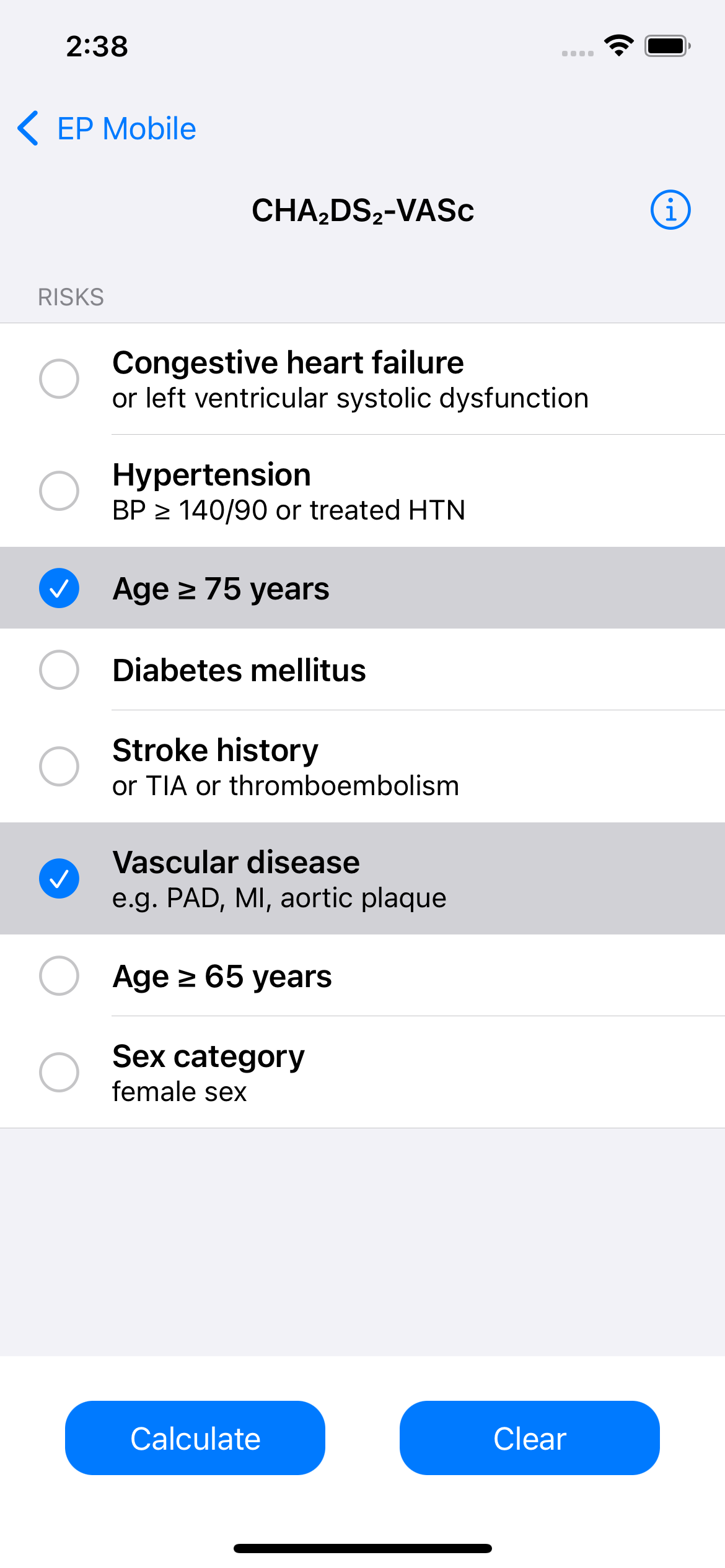The height and width of the screenshot is (1568, 725).
Task: Deselect Vascular disease
Action: coord(362,879)
